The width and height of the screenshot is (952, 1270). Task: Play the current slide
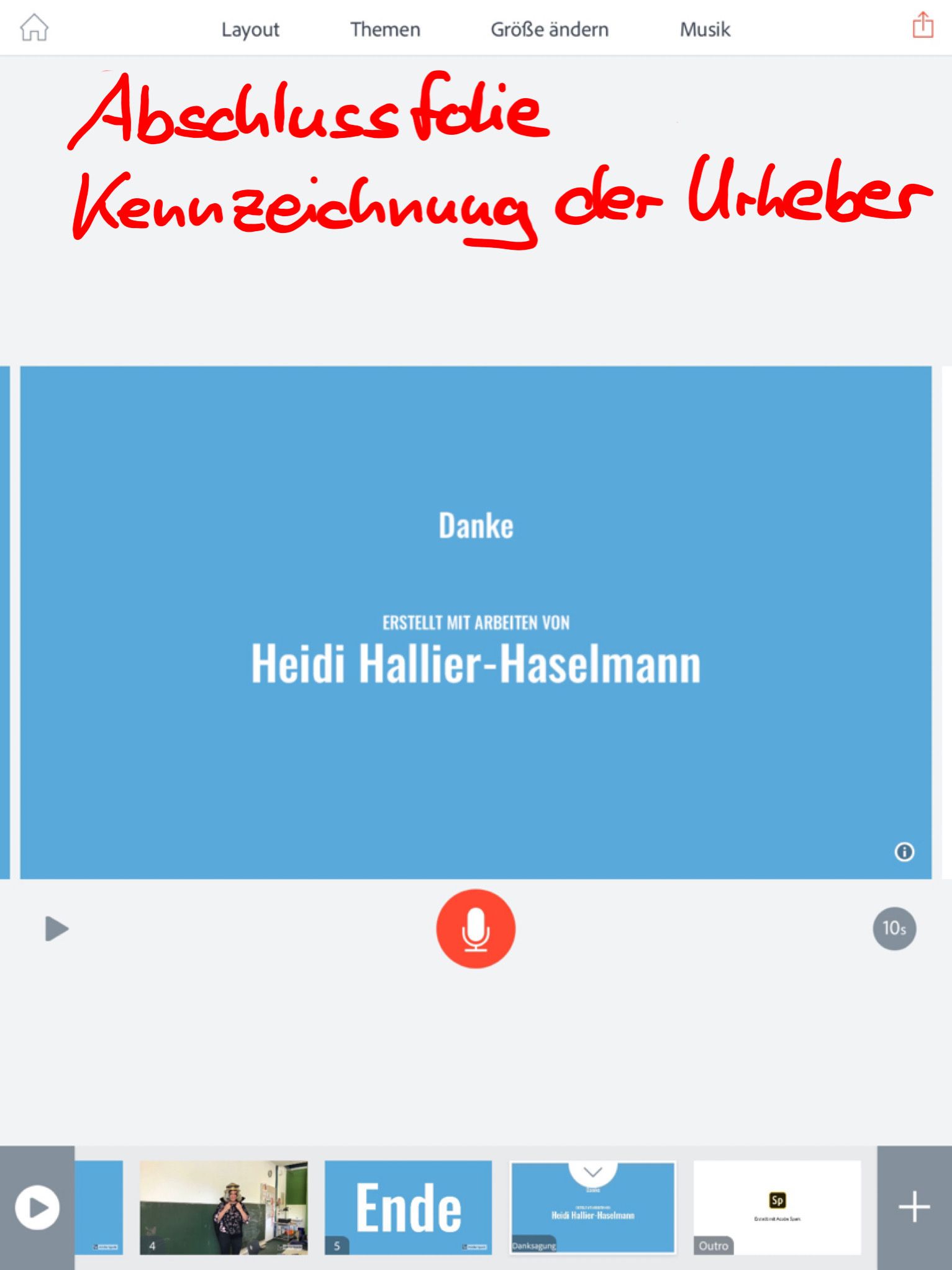click(57, 929)
